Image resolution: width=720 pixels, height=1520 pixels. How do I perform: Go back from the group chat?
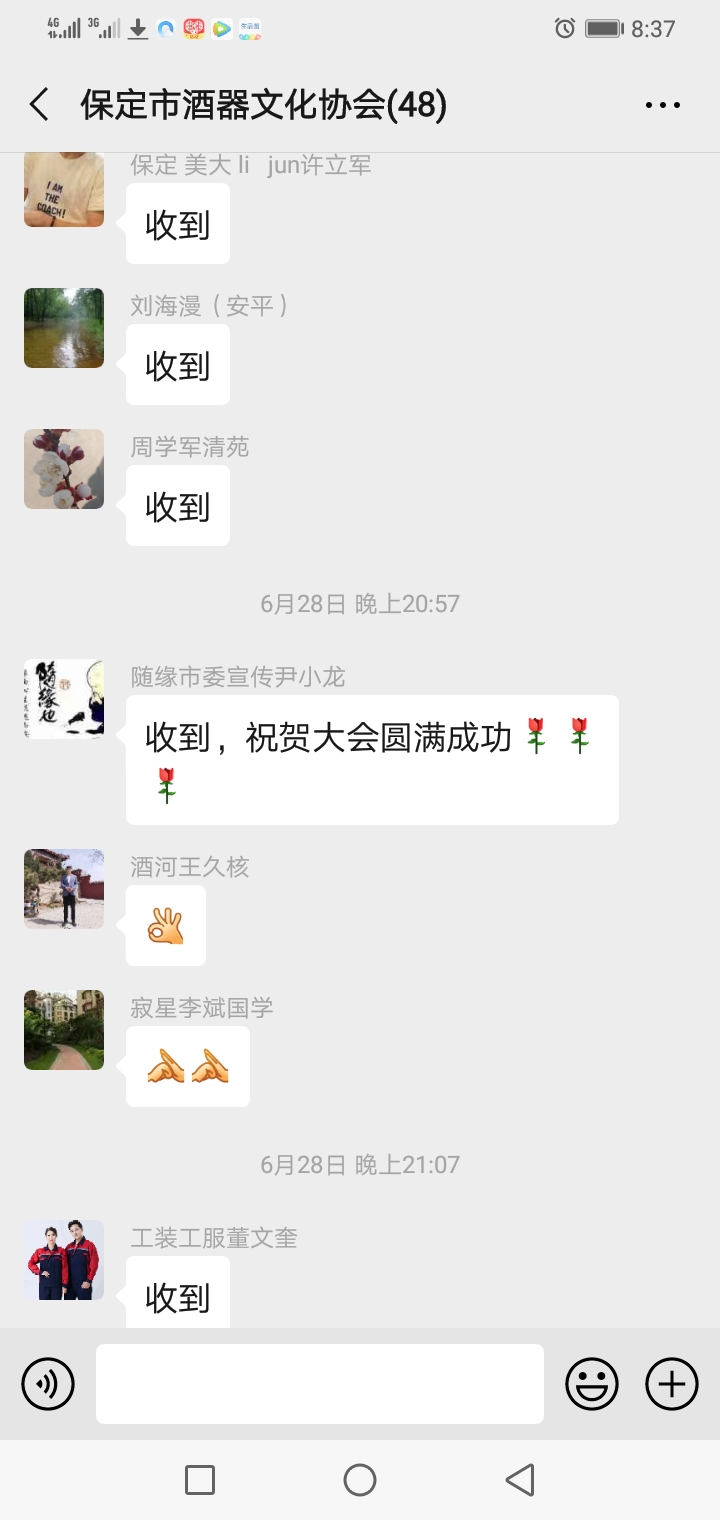pyautogui.click(x=40, y=105)
